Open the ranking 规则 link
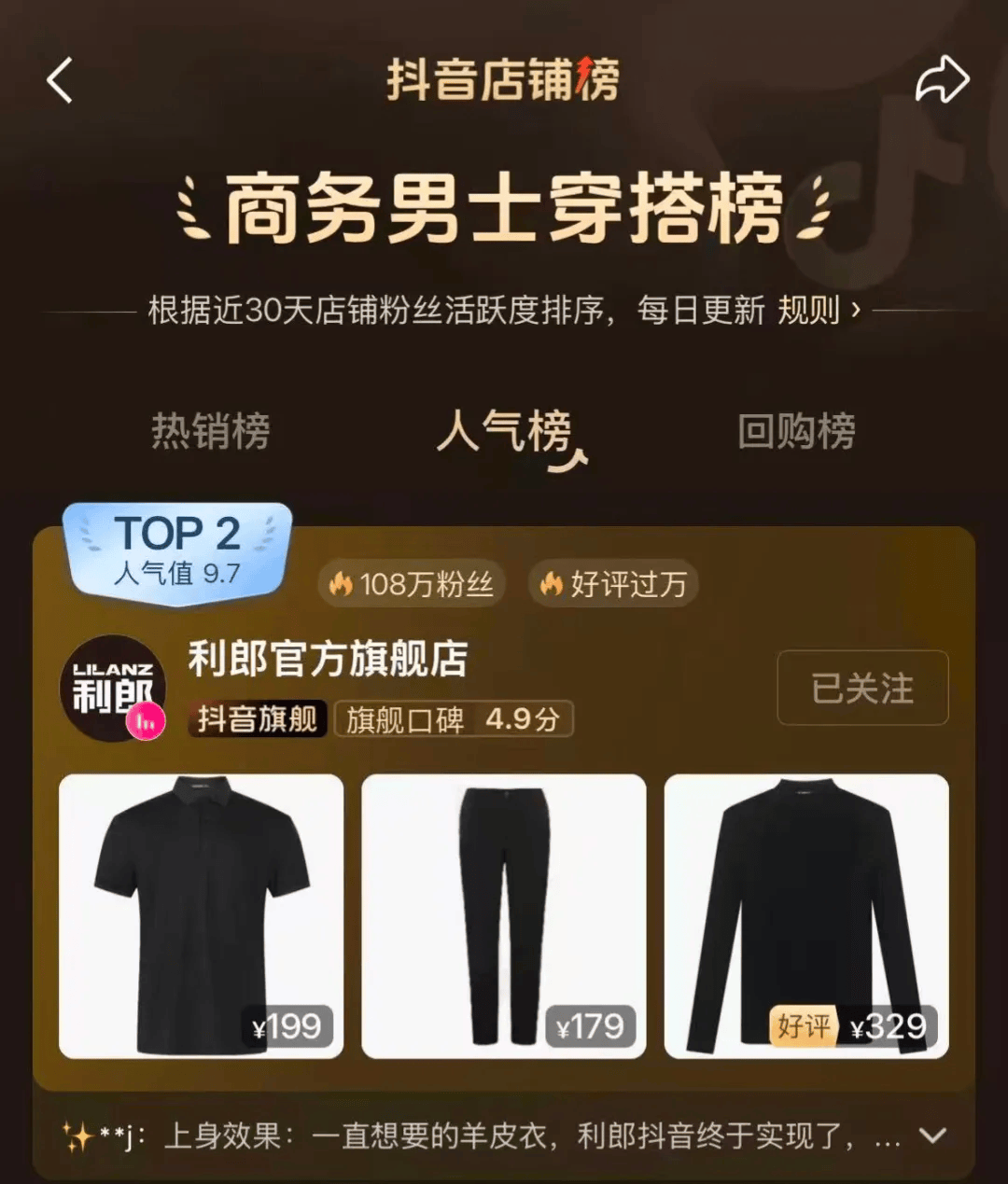The height and width of the screenshot is (1184, 1008). [x=819, y=310]
